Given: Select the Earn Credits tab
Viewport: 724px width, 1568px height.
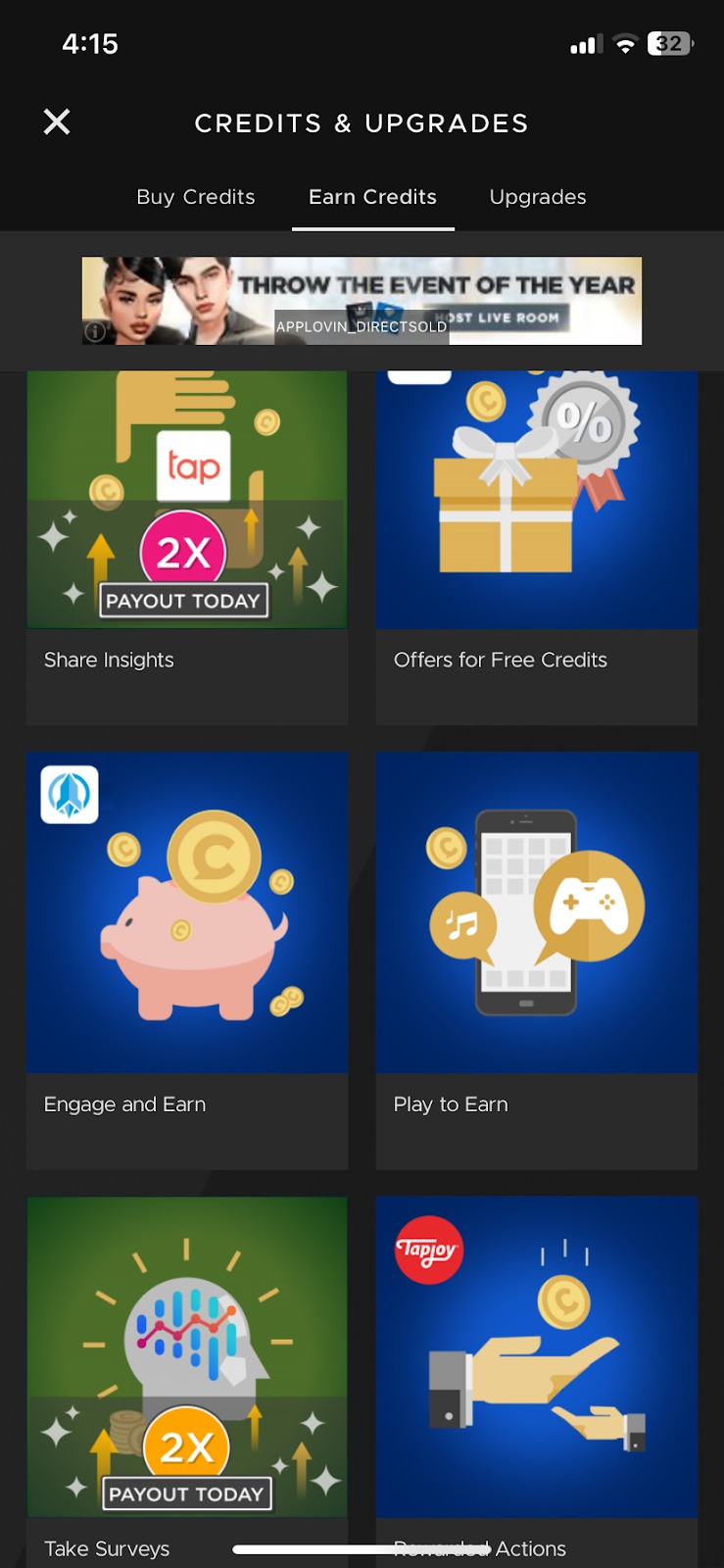Looking at the screenshot, I should point(372,197).
